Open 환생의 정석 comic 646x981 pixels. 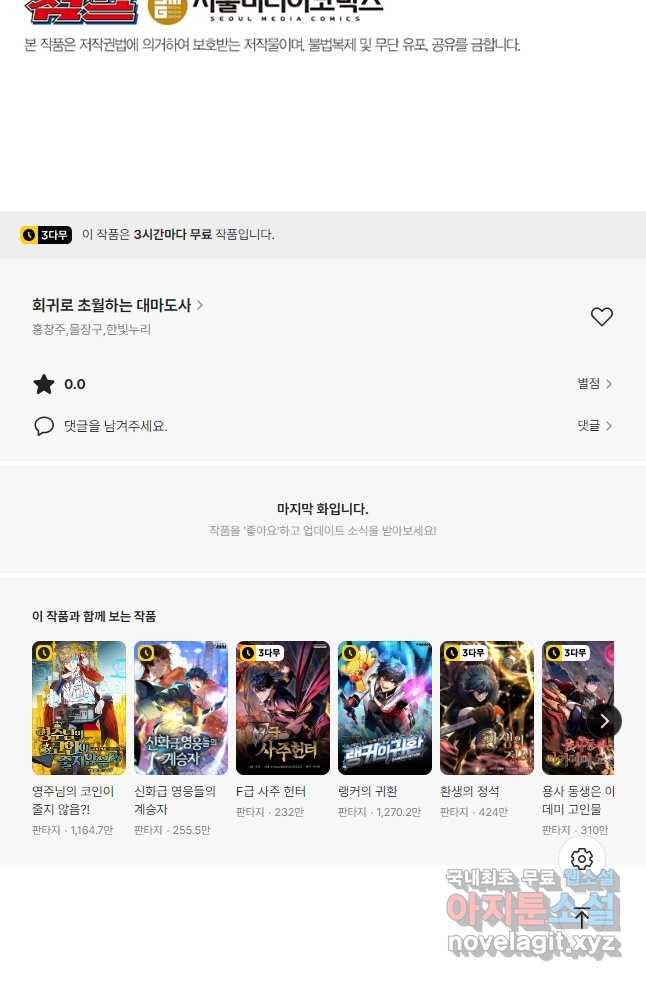[487, 708]
